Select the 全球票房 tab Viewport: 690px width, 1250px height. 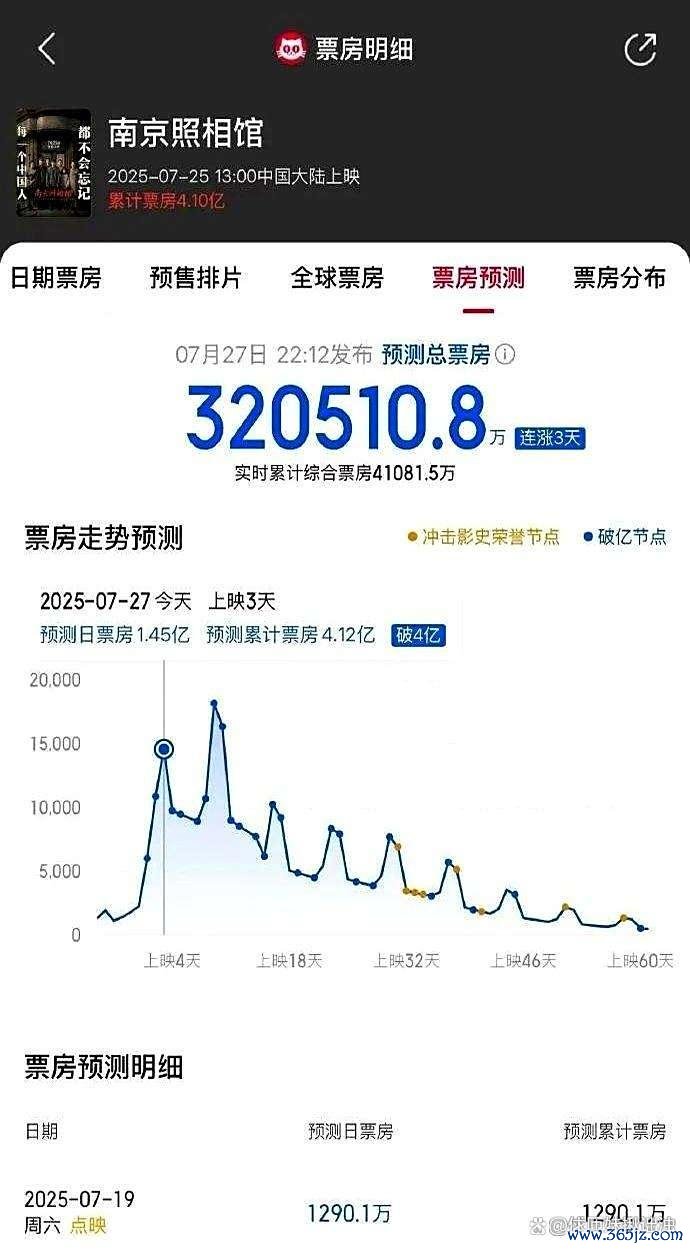pos(337,278)
